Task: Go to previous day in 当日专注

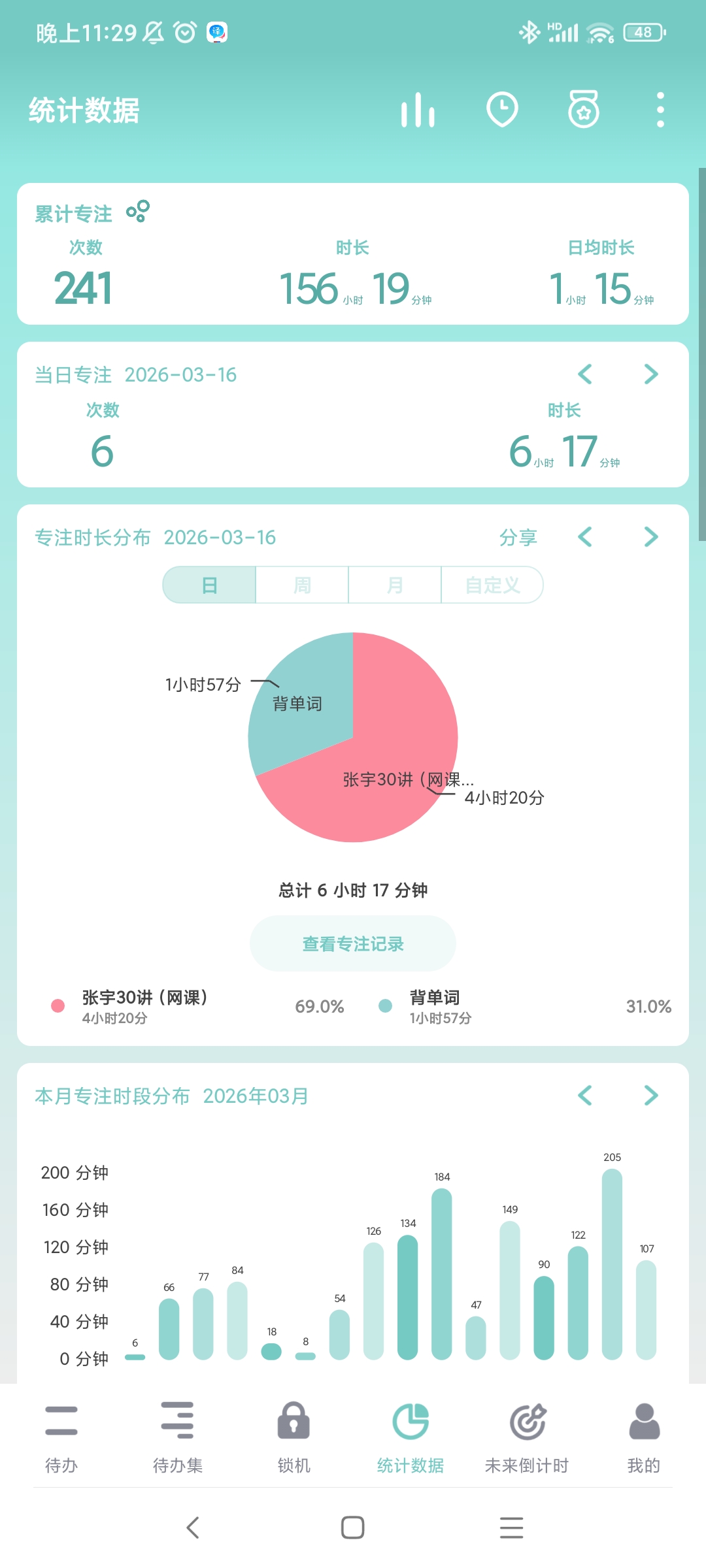Action: 585,374
